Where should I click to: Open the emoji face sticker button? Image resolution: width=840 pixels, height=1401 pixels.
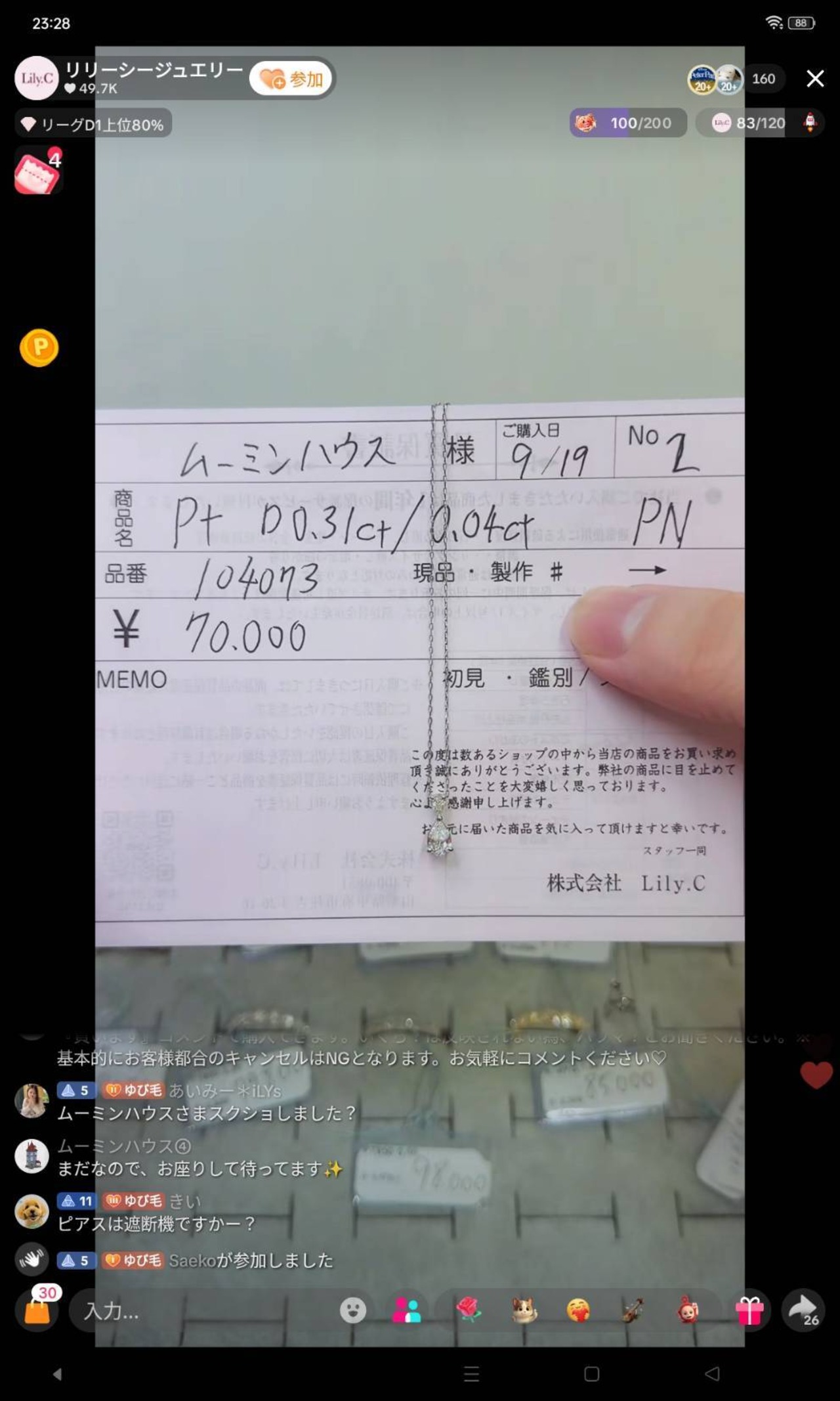[x=352, y=1310]
